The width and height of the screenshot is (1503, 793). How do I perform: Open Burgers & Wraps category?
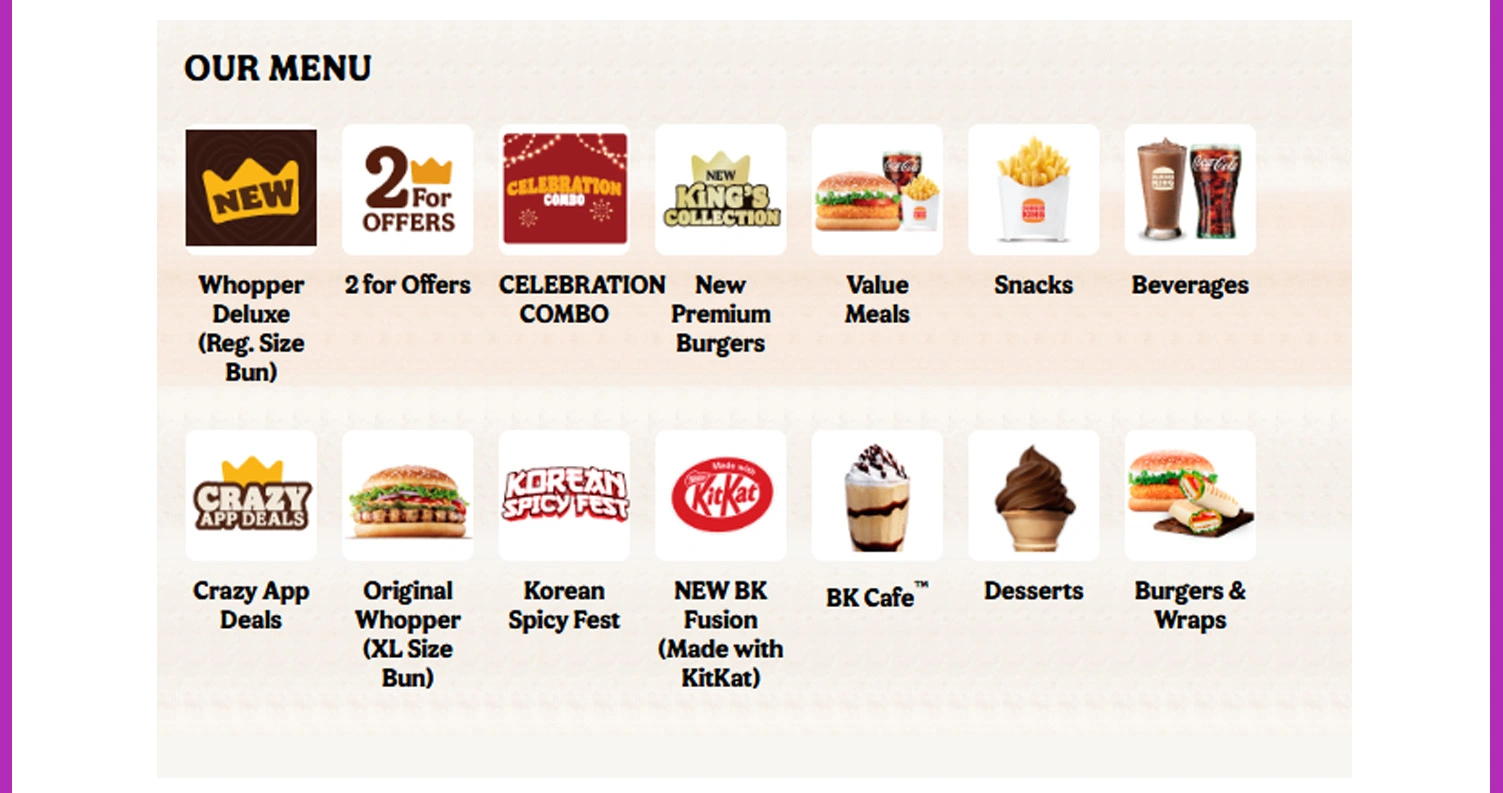coord(1190,495)
